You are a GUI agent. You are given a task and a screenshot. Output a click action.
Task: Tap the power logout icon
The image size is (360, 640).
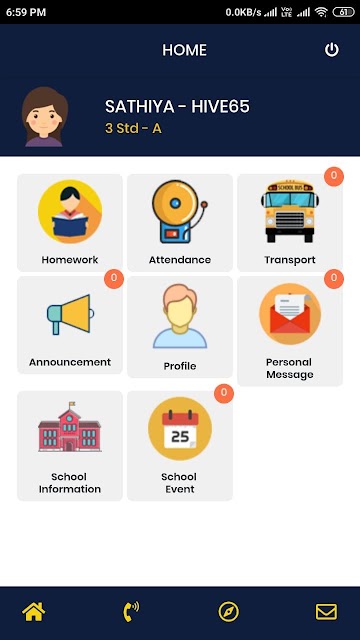pos(331,50)
